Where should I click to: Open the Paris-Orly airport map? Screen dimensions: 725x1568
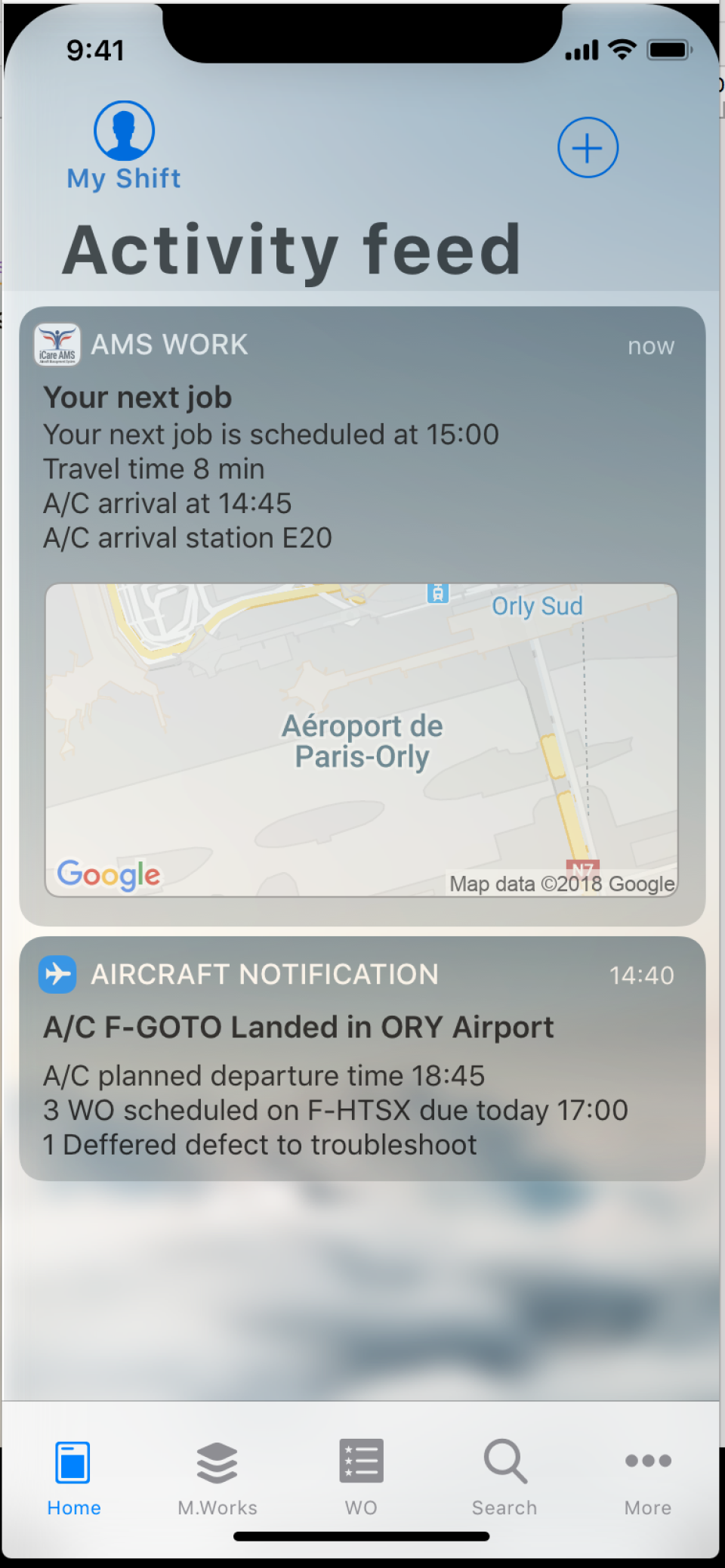361,741
